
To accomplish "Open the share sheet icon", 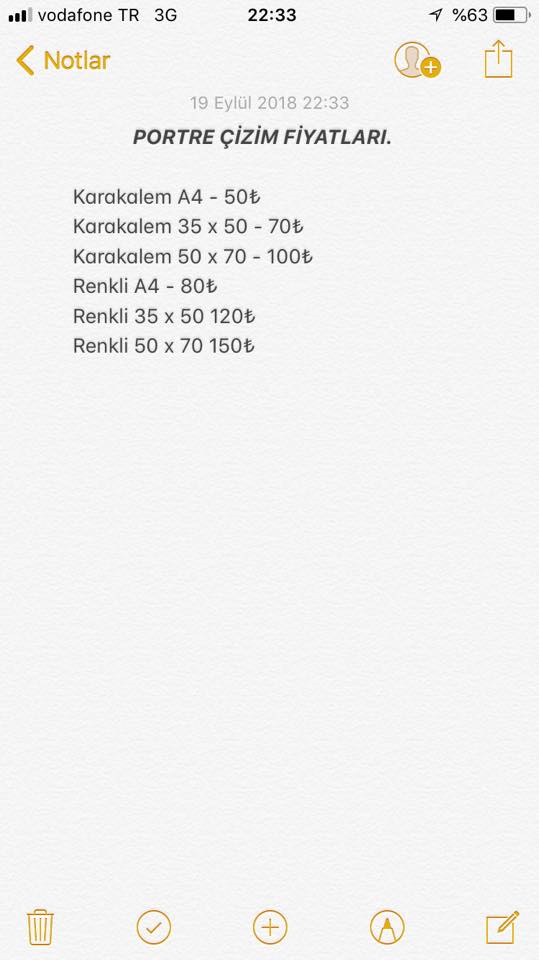I will (498, 59).
